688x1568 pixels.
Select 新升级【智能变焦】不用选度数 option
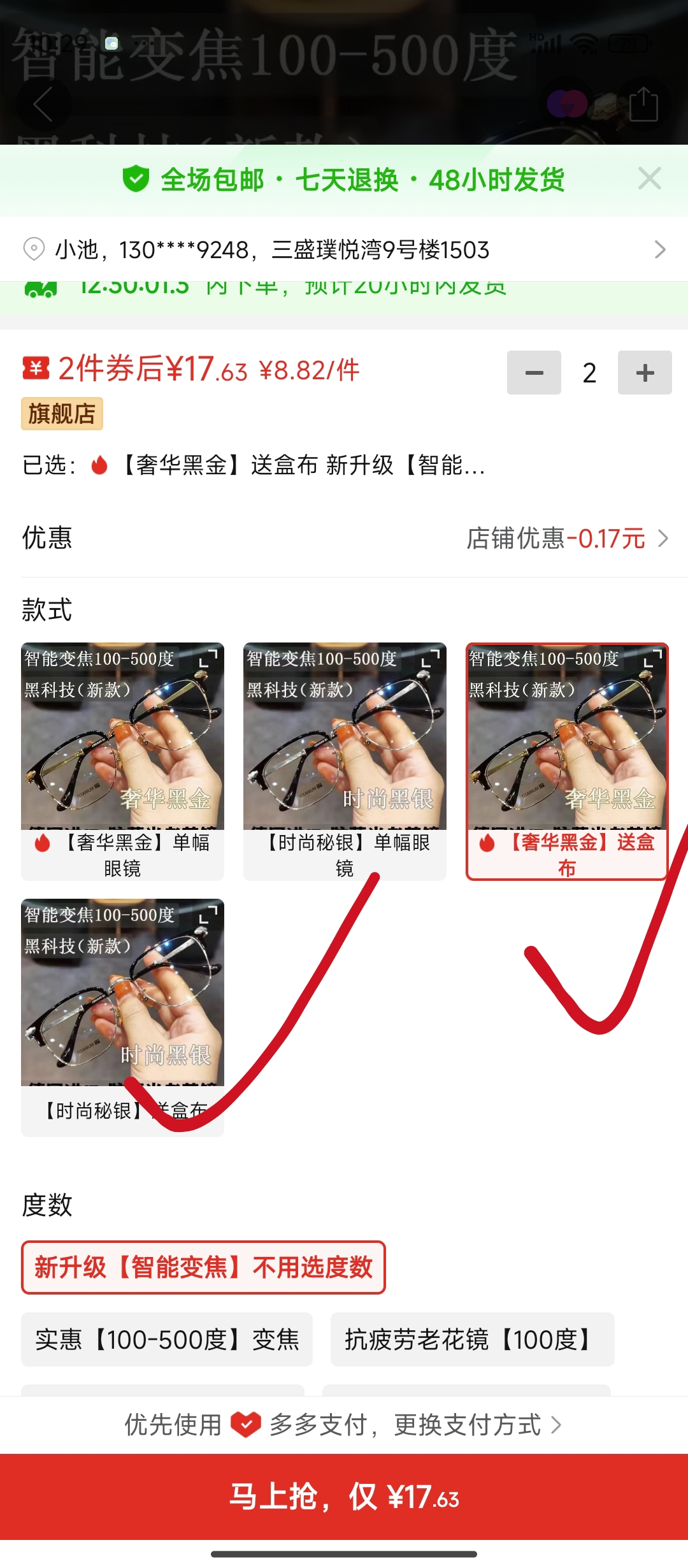[x=203, y=1267]
